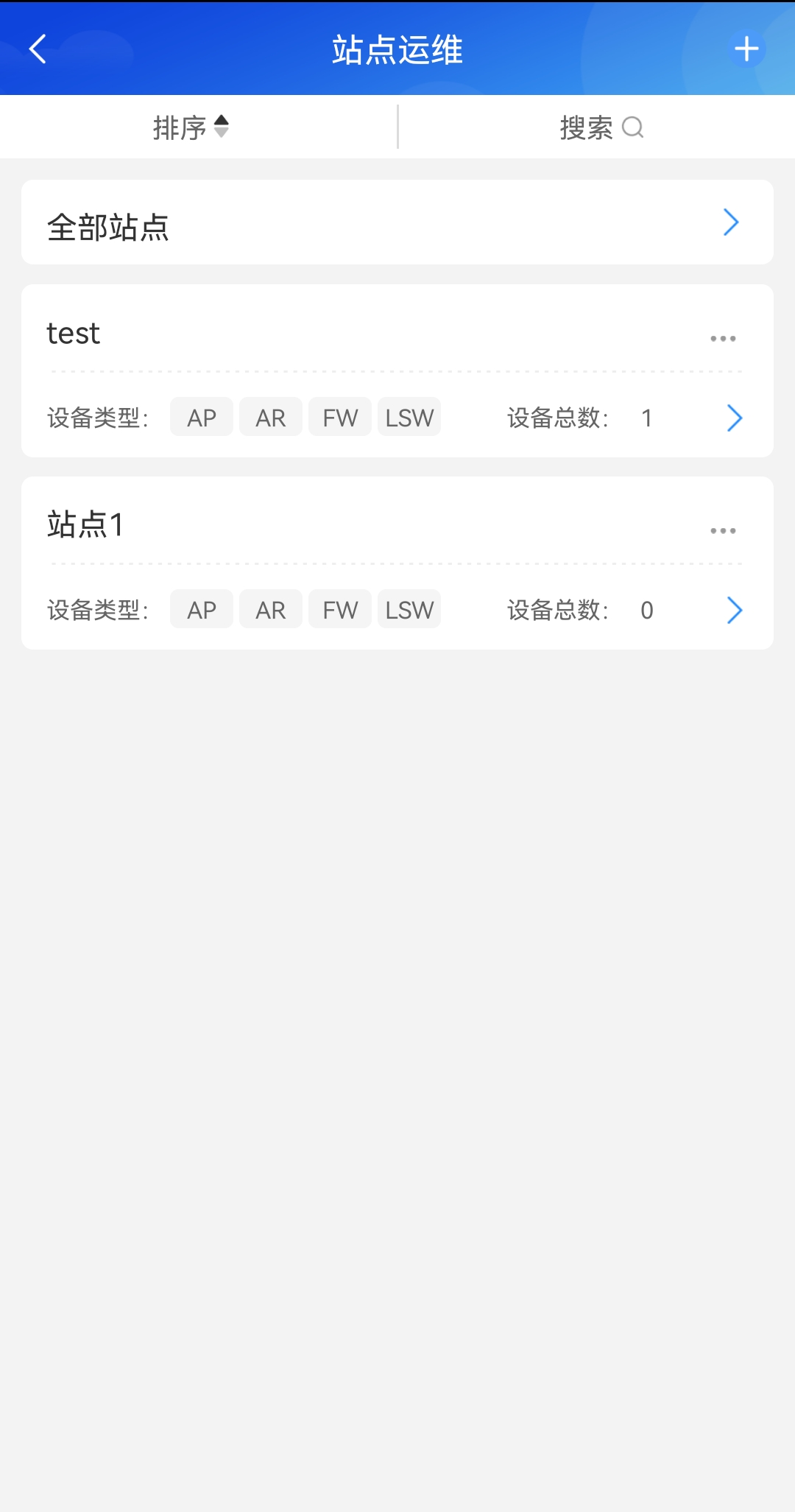Viewport: 795px width, 1512px height.
Task: Open the 全部站点 row
Action: tap(397, 222)
